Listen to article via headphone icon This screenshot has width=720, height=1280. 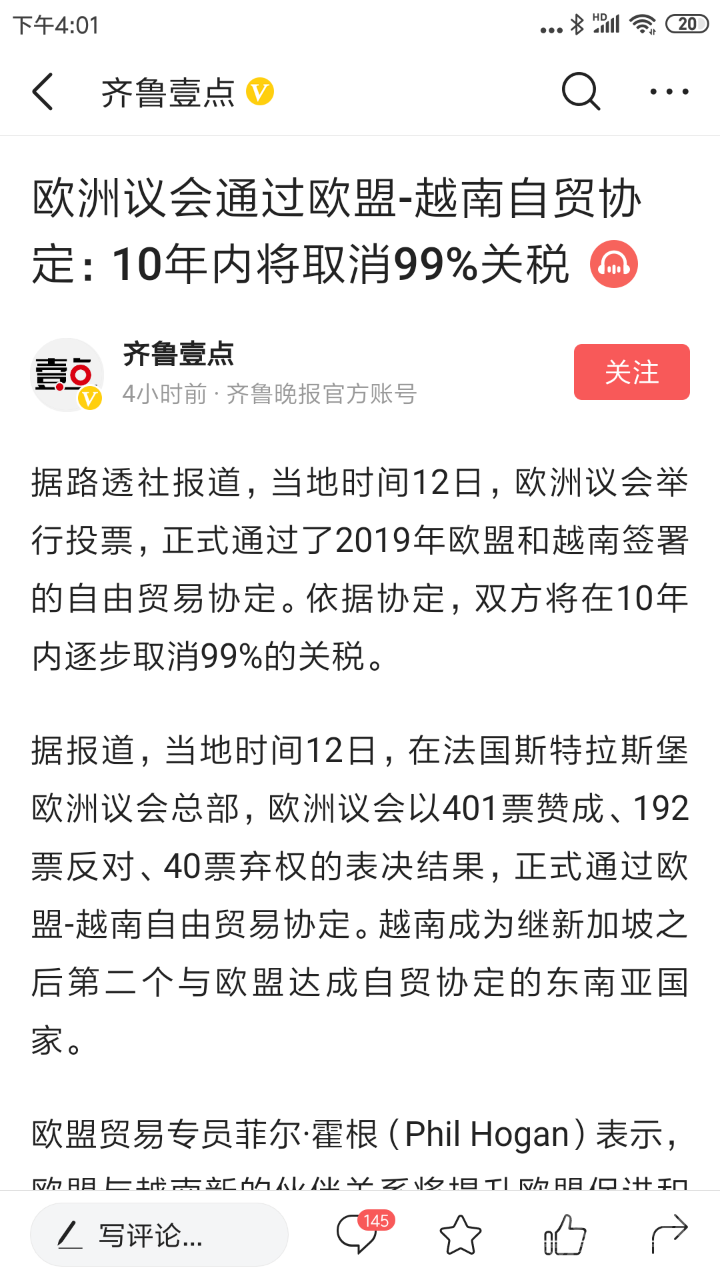pos(614,264)
